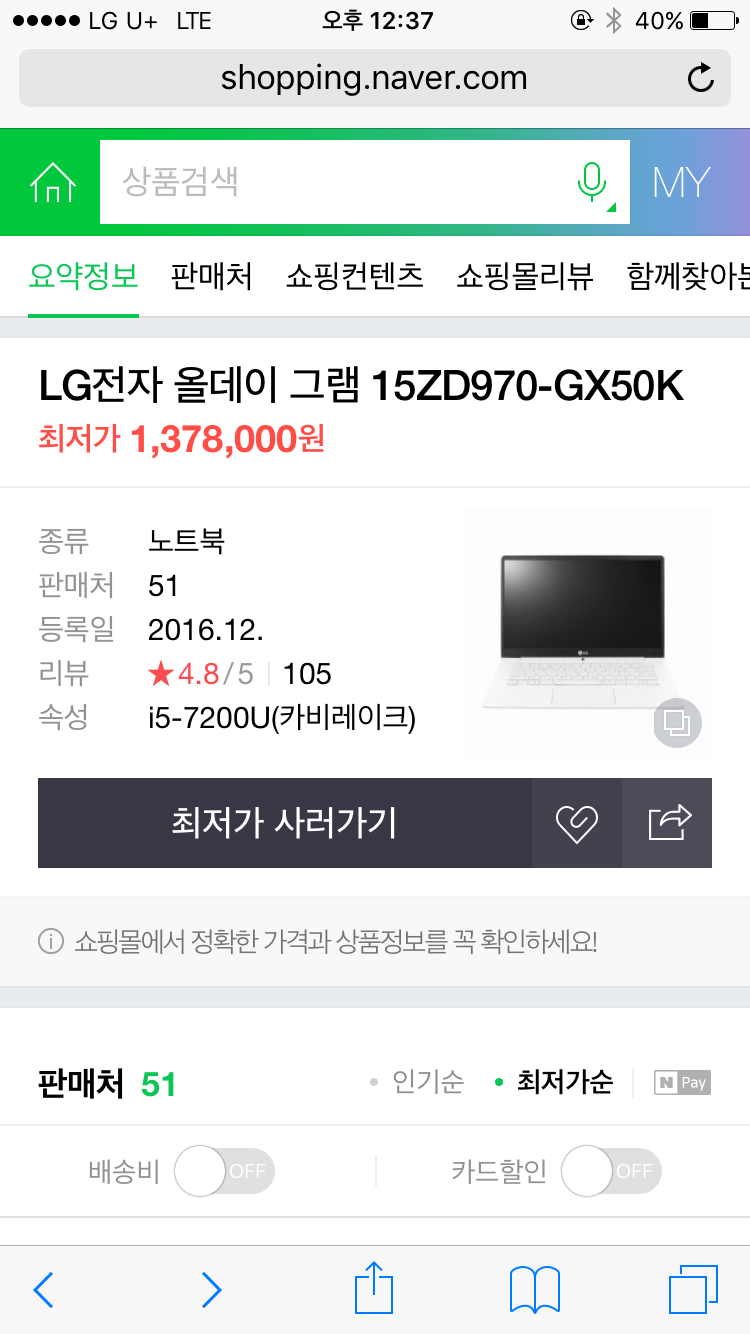Share this product listing
The width and height of the screenshot is (750, 1334).
[669, 823]
